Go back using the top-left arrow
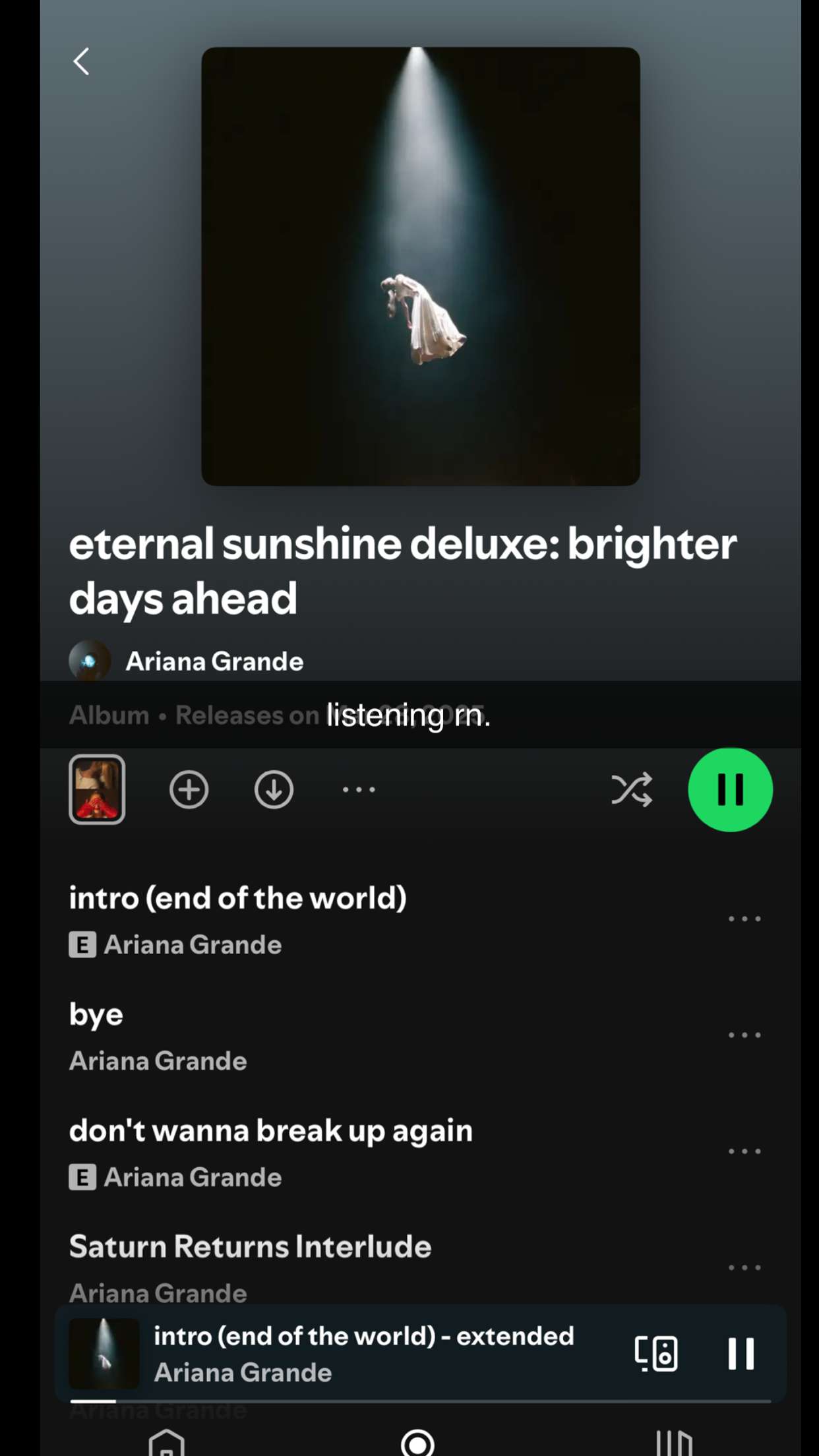 tap(81, 62)
